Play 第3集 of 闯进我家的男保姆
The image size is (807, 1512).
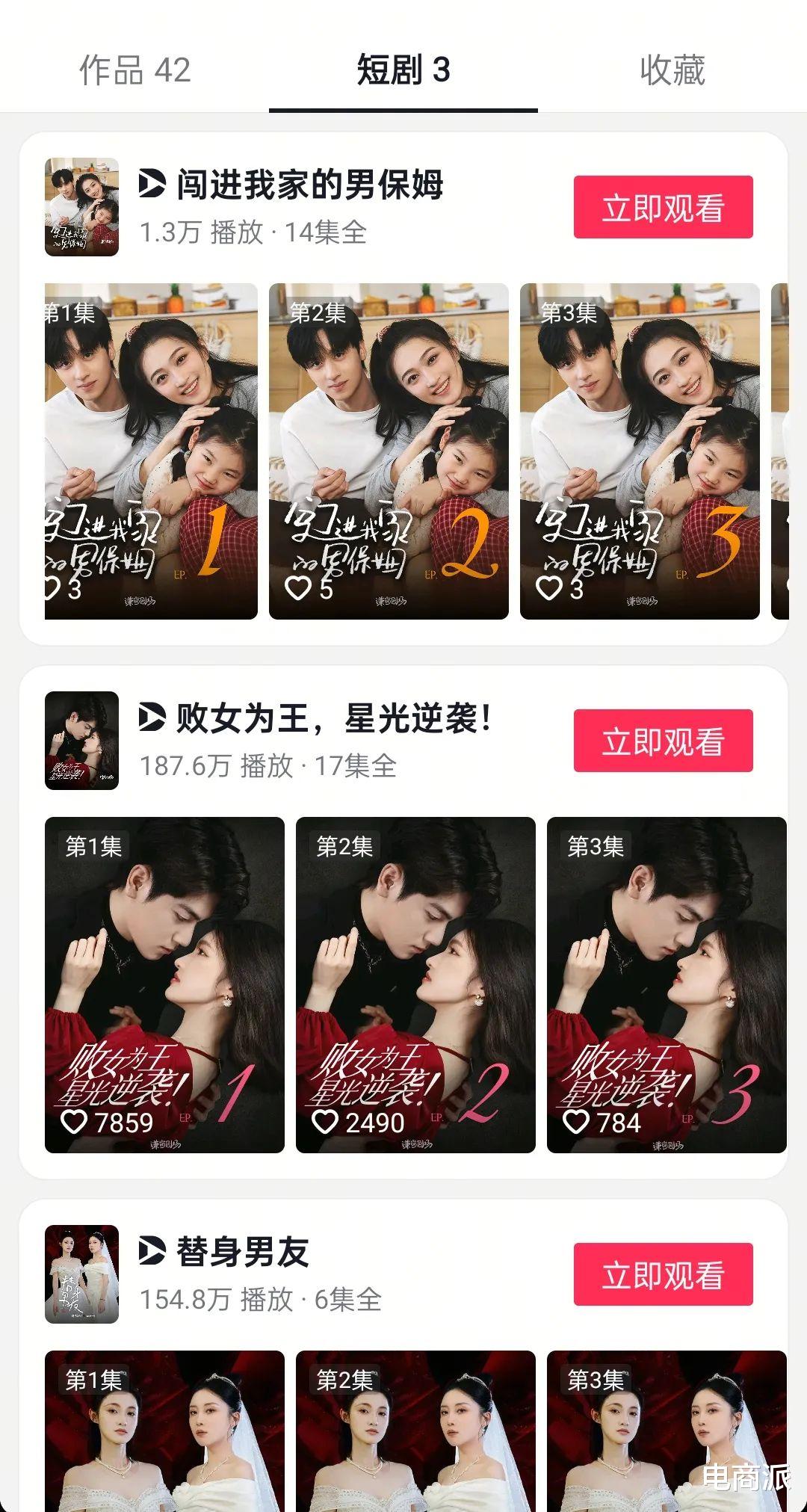640,451
